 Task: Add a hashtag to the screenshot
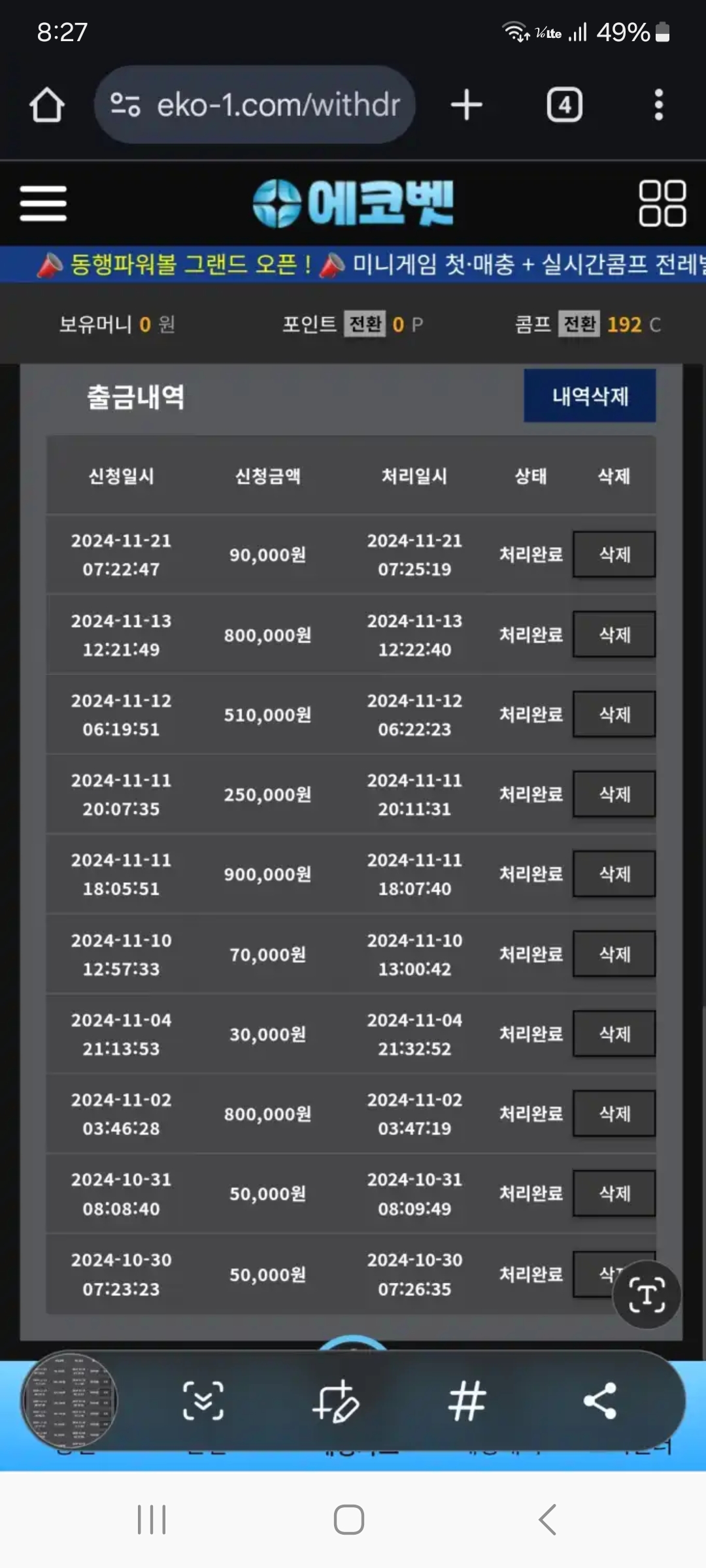pyautogui.click(x=467, y=1401)
